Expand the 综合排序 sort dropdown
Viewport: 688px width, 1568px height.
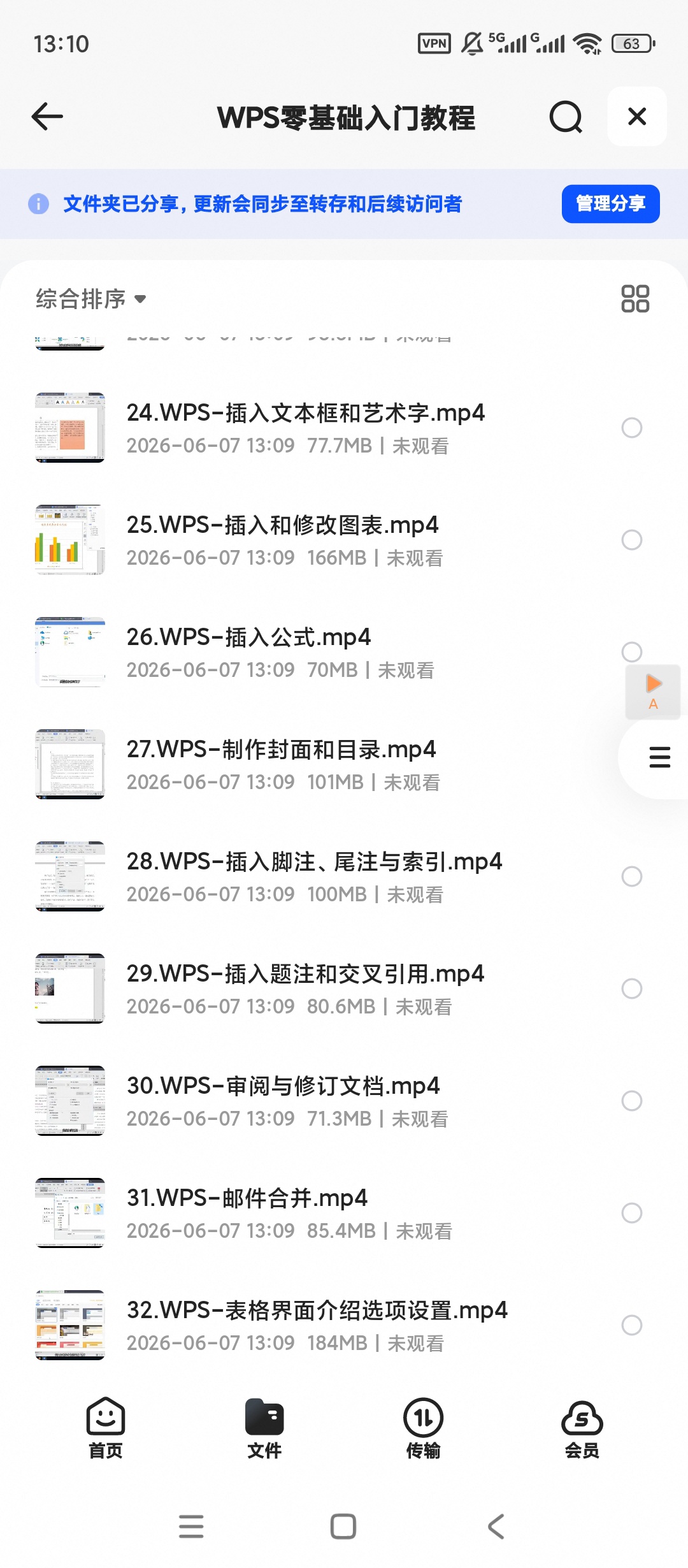(x=91, y=298)
